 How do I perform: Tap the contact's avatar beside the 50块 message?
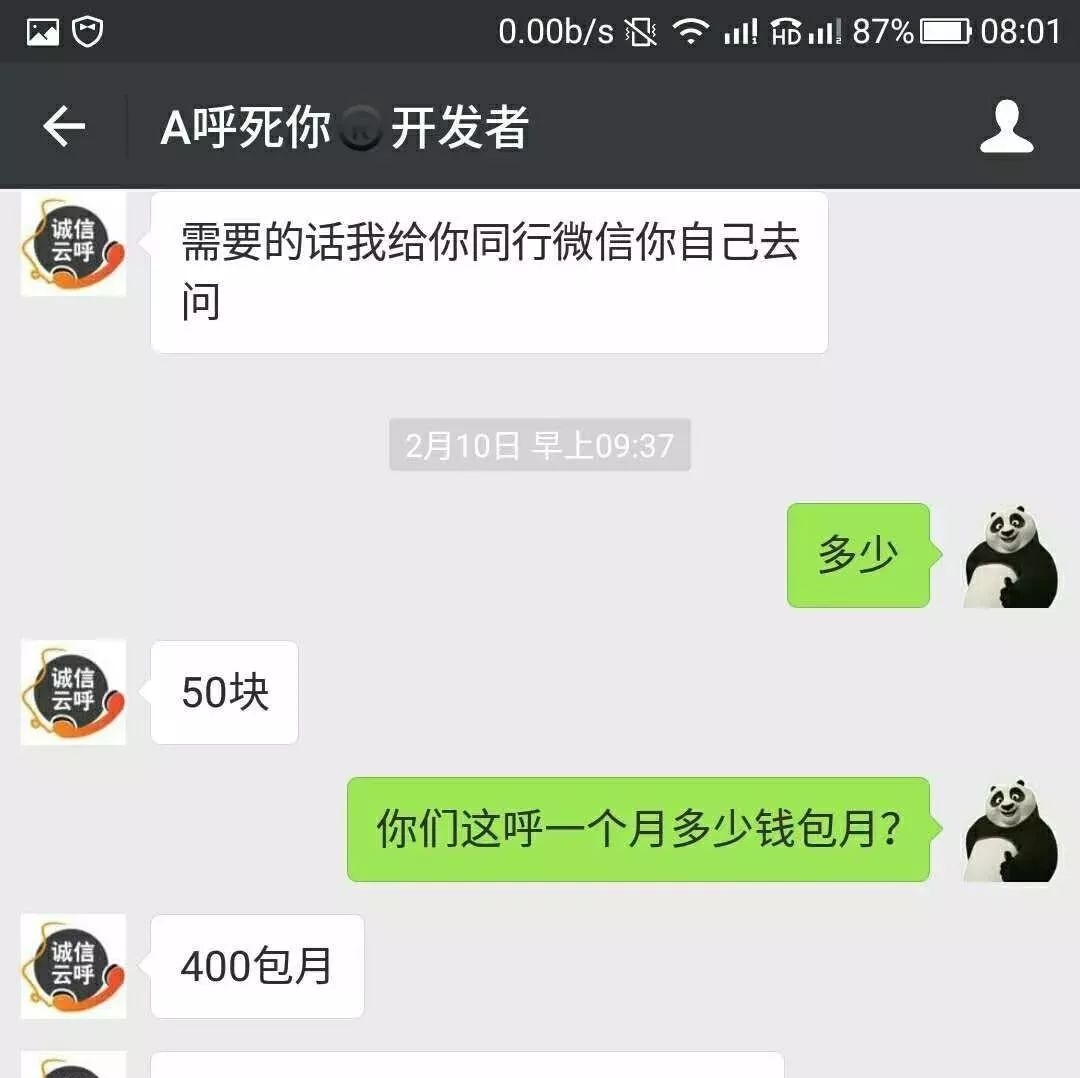[x=73, y=692]
